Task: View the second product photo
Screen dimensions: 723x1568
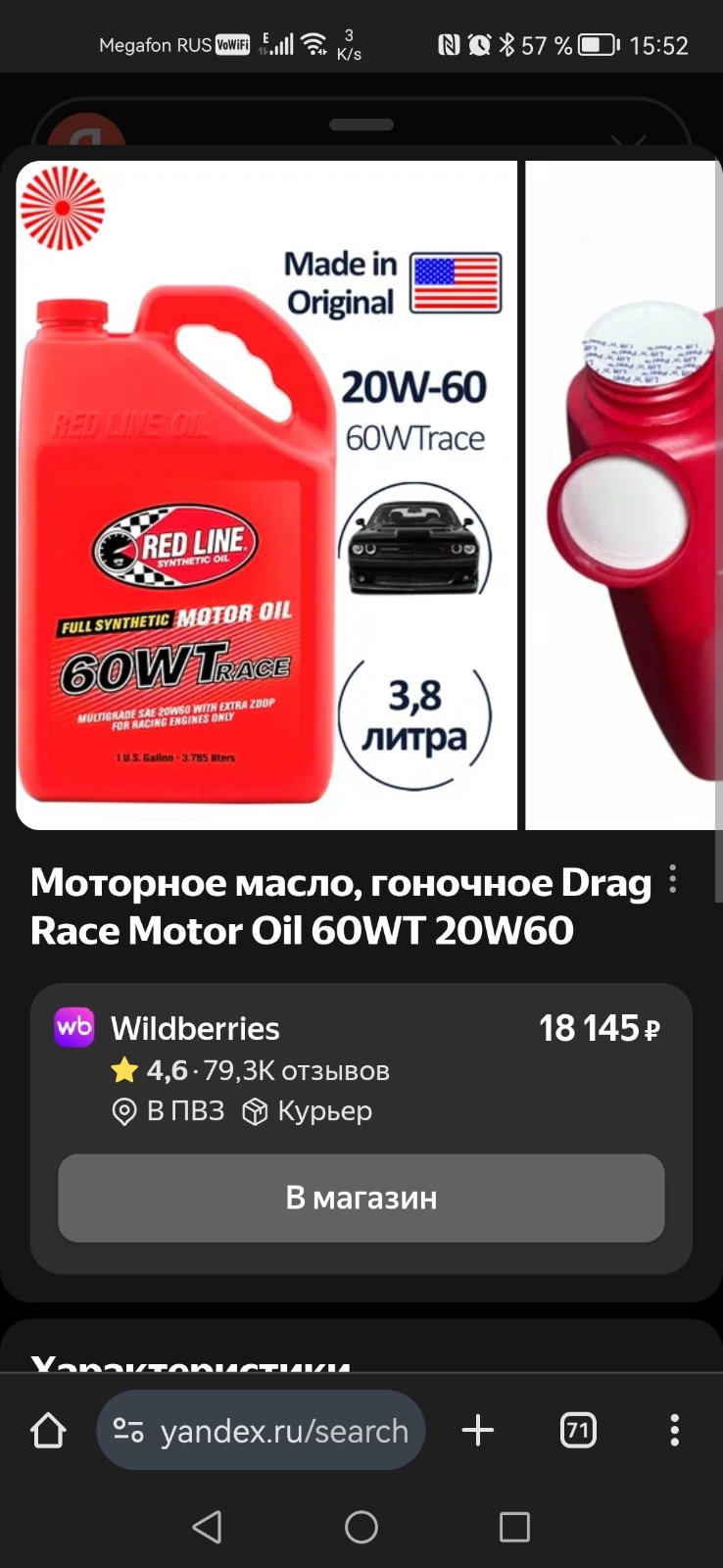Action: coord(623,495)
